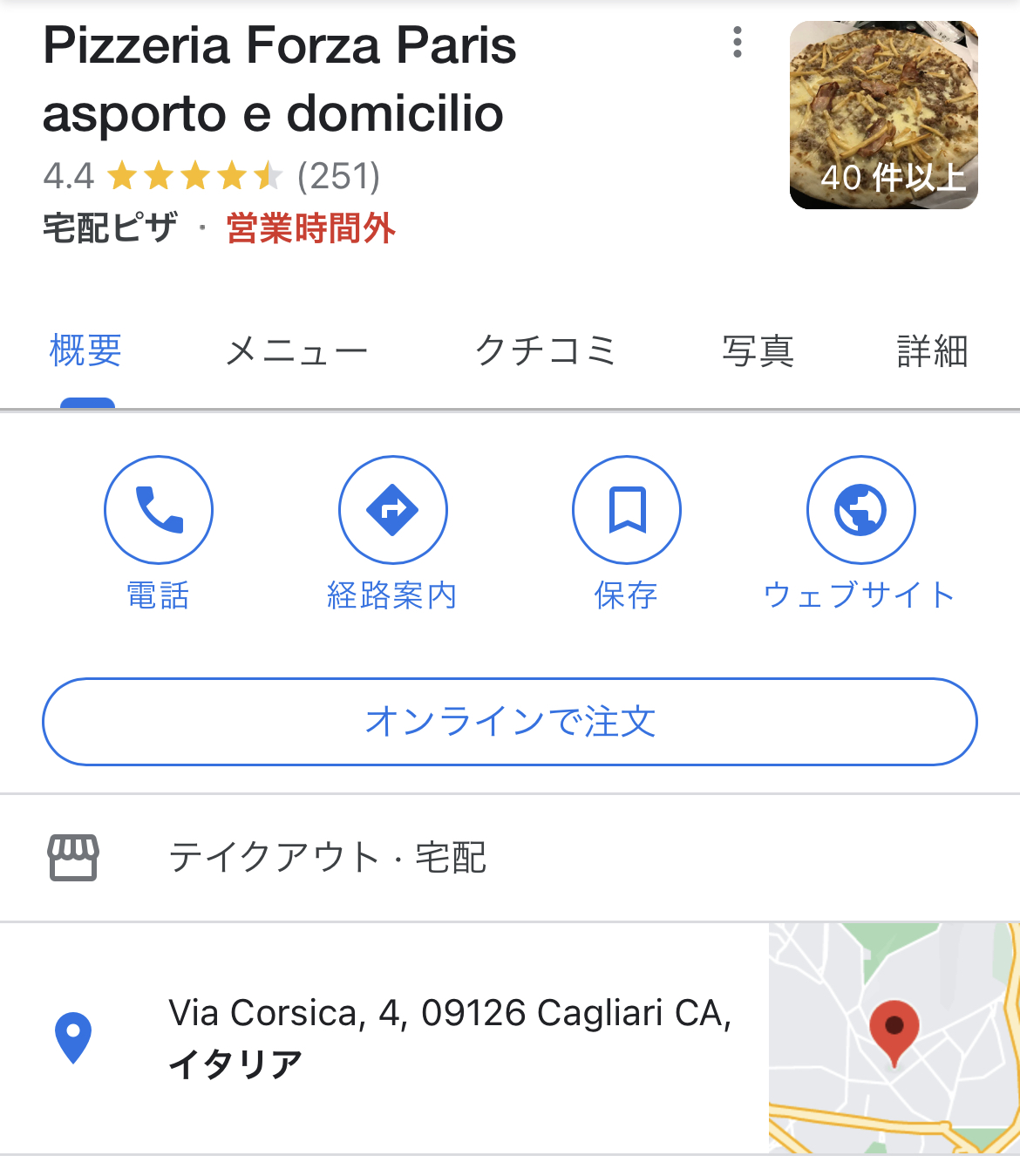1020x1176 pixels.
Task: Open the three-dot overflow menu
Action: click(738, 42)
